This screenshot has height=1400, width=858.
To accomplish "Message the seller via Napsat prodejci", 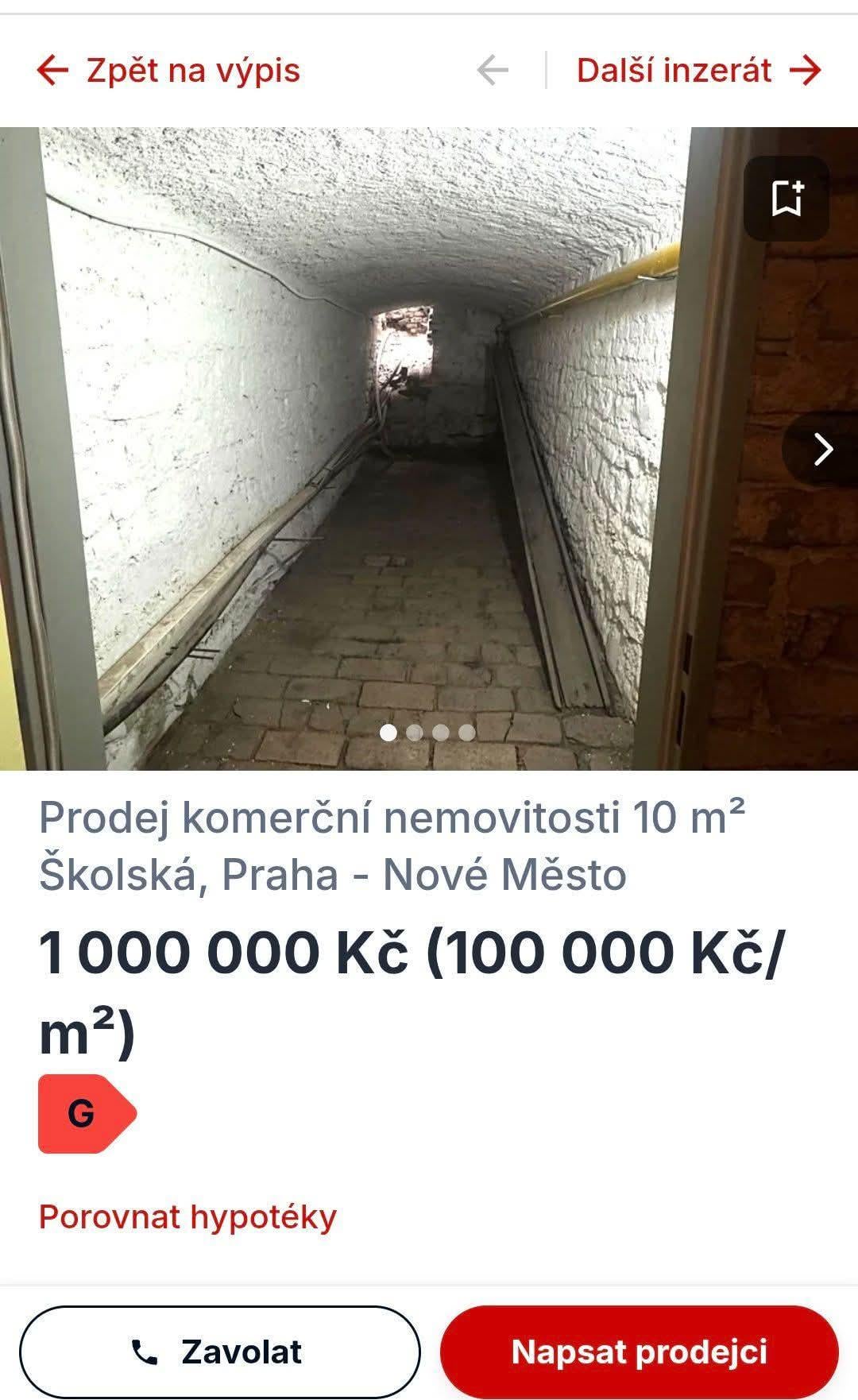I will (x=640, y=1352).
